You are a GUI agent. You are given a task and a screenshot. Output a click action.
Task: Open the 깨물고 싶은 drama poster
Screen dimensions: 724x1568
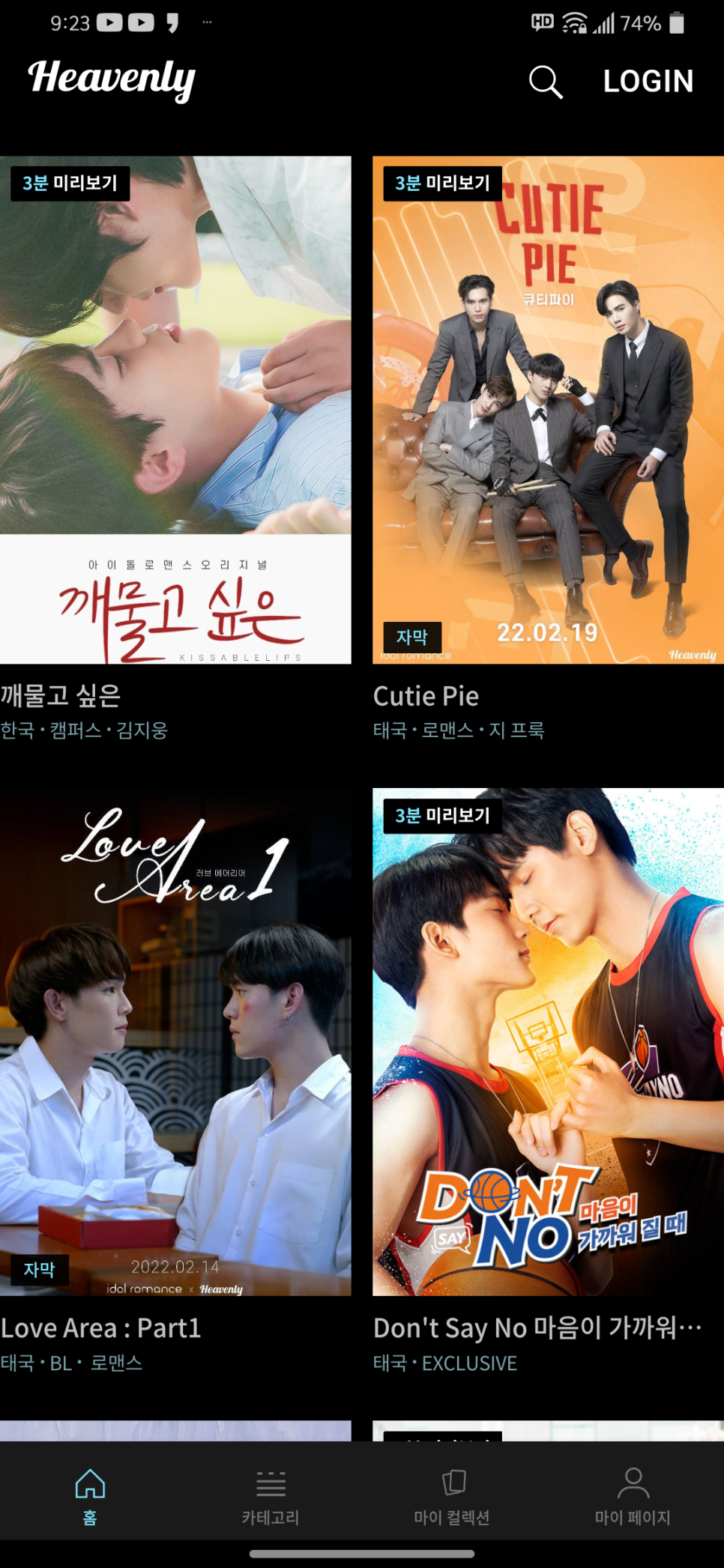click(x=175, y=410)
